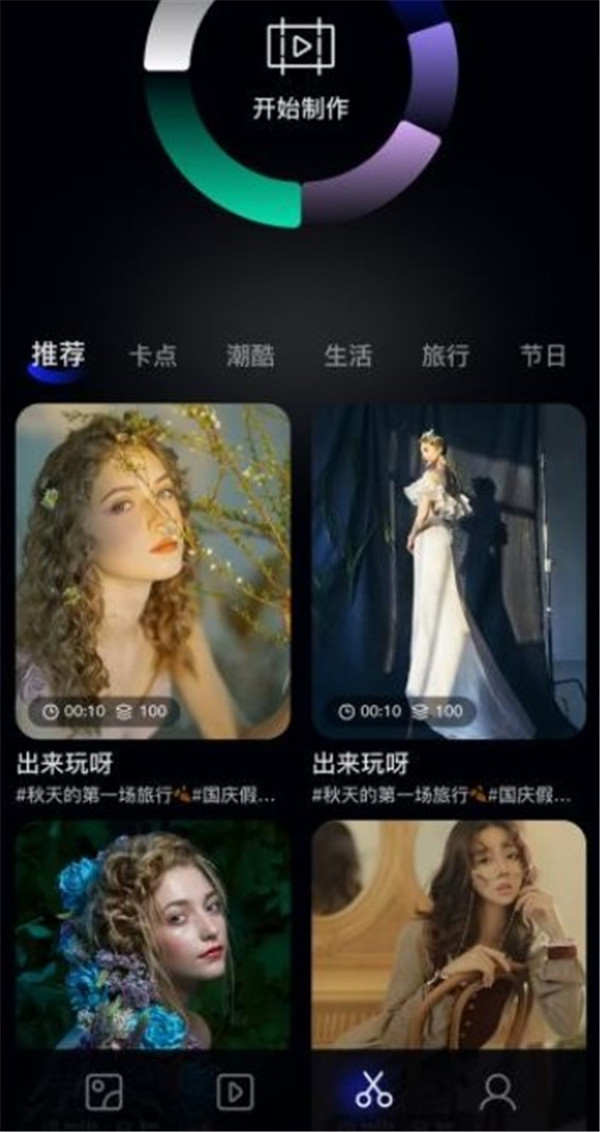Open the photo gallery icon in bottom bar
The image size is (600, 1132).
(104, 1092)
